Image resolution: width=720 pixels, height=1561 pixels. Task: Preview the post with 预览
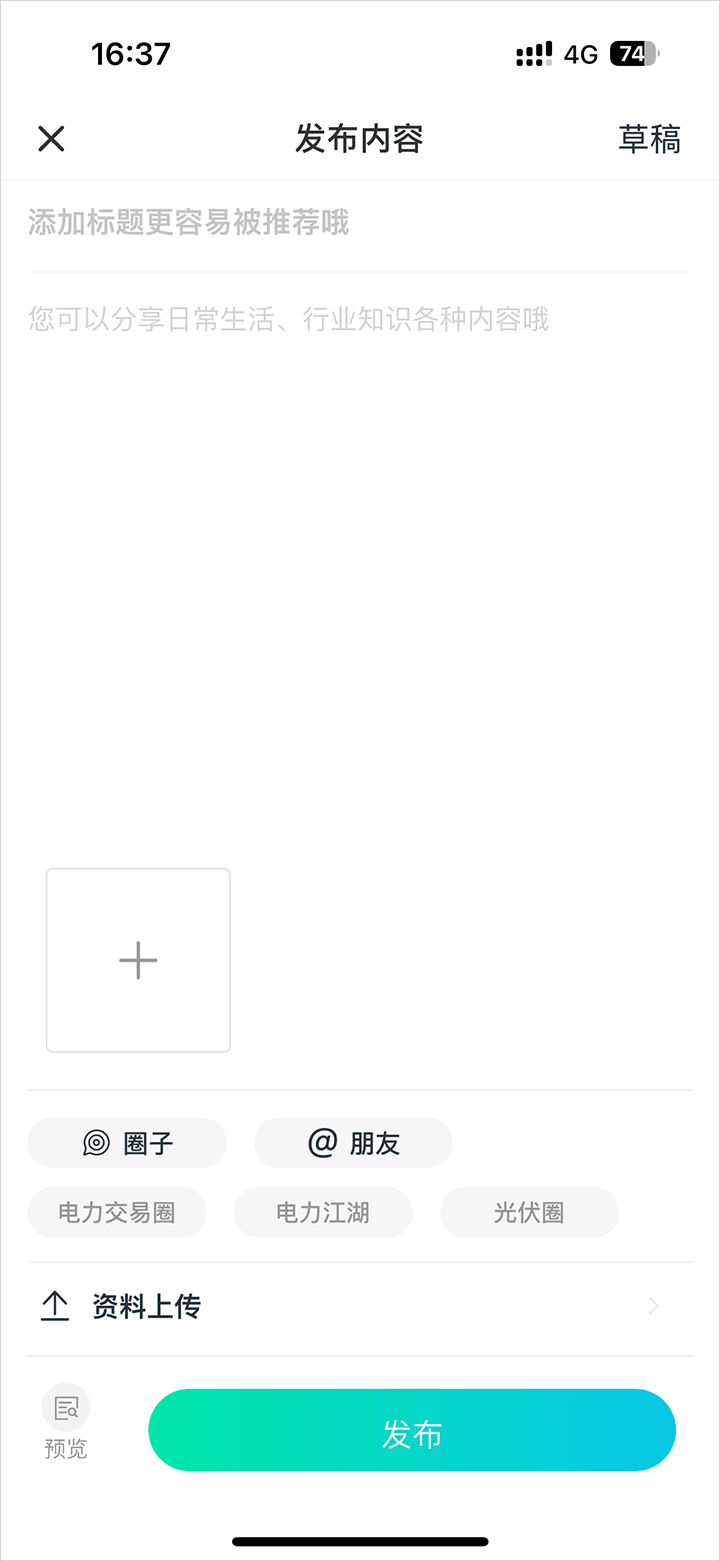[x=66, y=1421]
